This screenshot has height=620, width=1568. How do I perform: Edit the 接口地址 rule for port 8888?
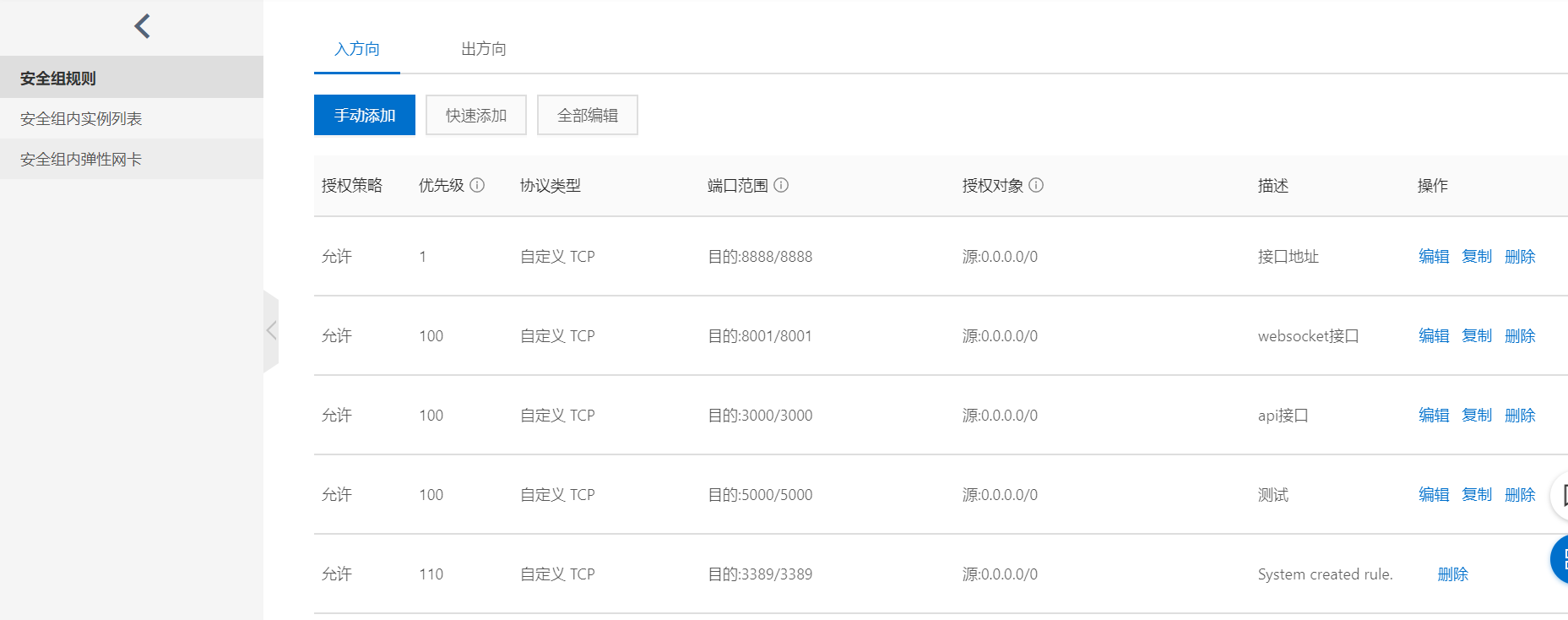(x=1433, y=257)
